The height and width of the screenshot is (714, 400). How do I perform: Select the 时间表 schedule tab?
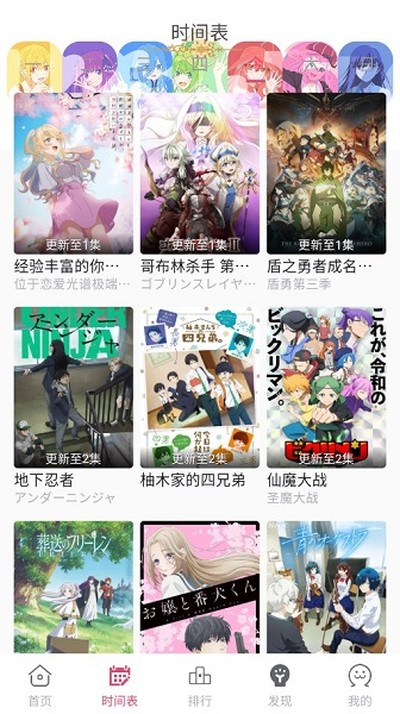click(120, 685)
